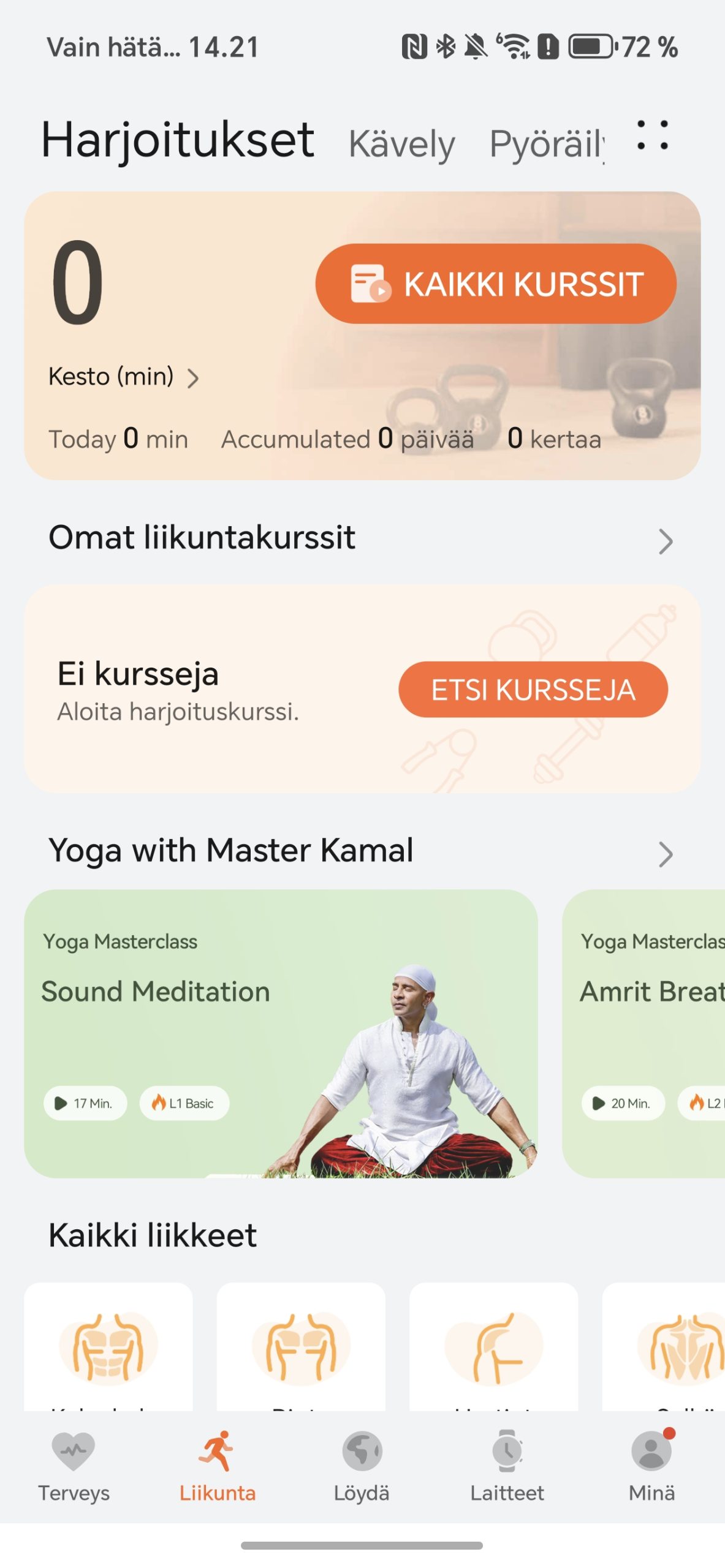Select the back muscle exercise tile
Screen dimensions: 725x1568
click(664, 1346)
